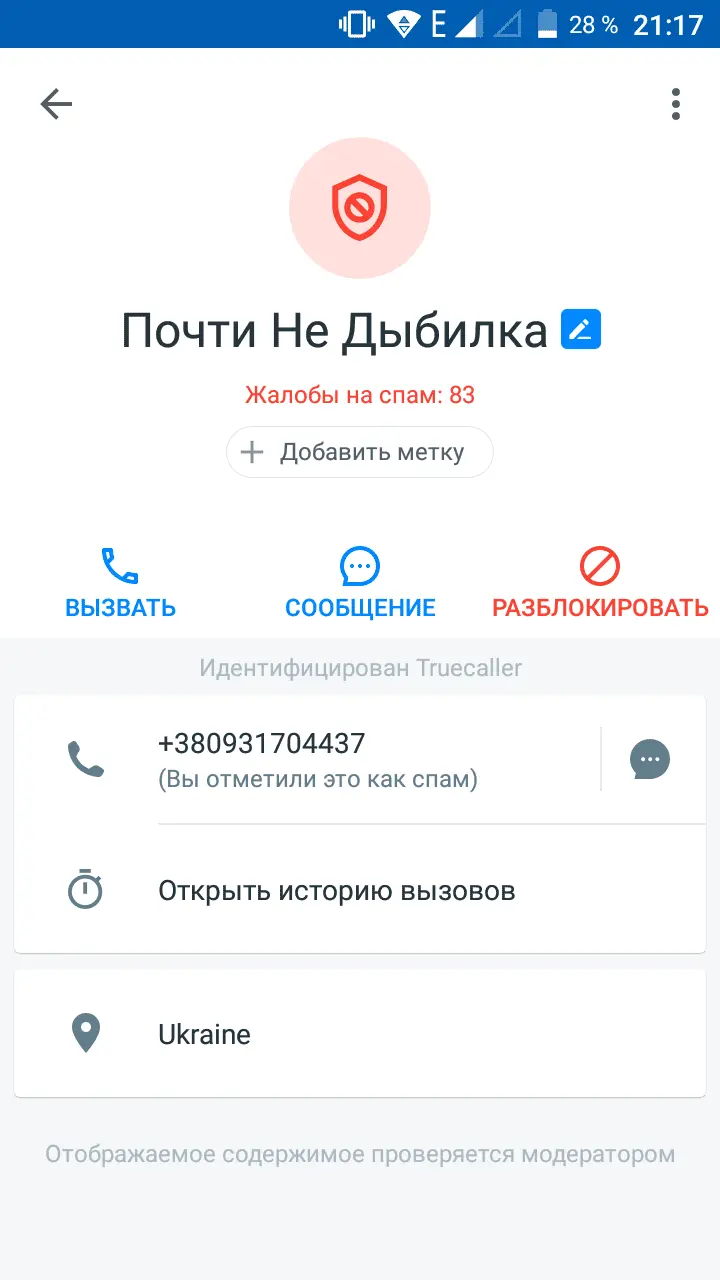Call the contact via Вызвать

pos(120,583)
